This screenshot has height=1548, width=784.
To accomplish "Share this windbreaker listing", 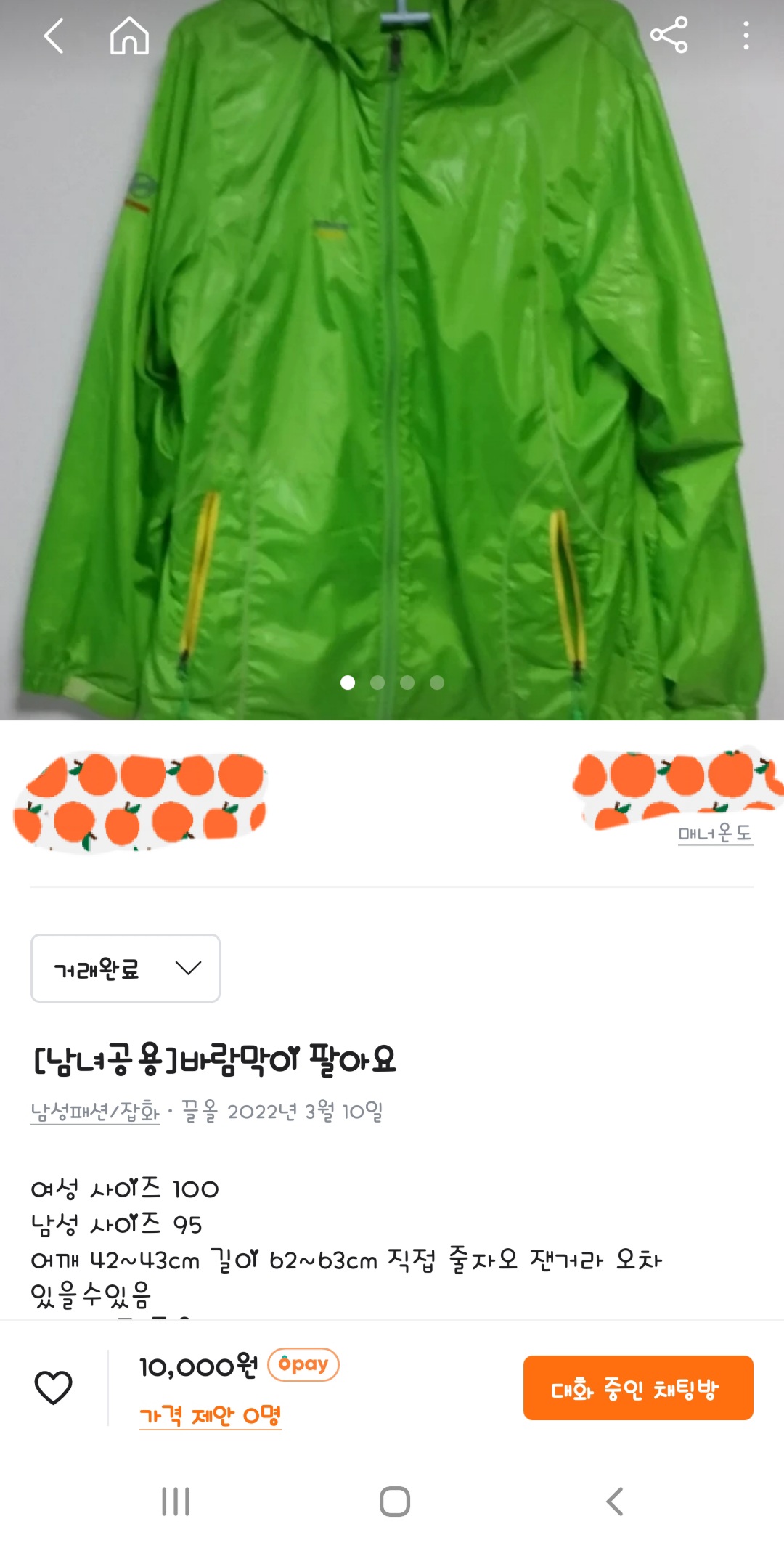I will pos(669,35).
